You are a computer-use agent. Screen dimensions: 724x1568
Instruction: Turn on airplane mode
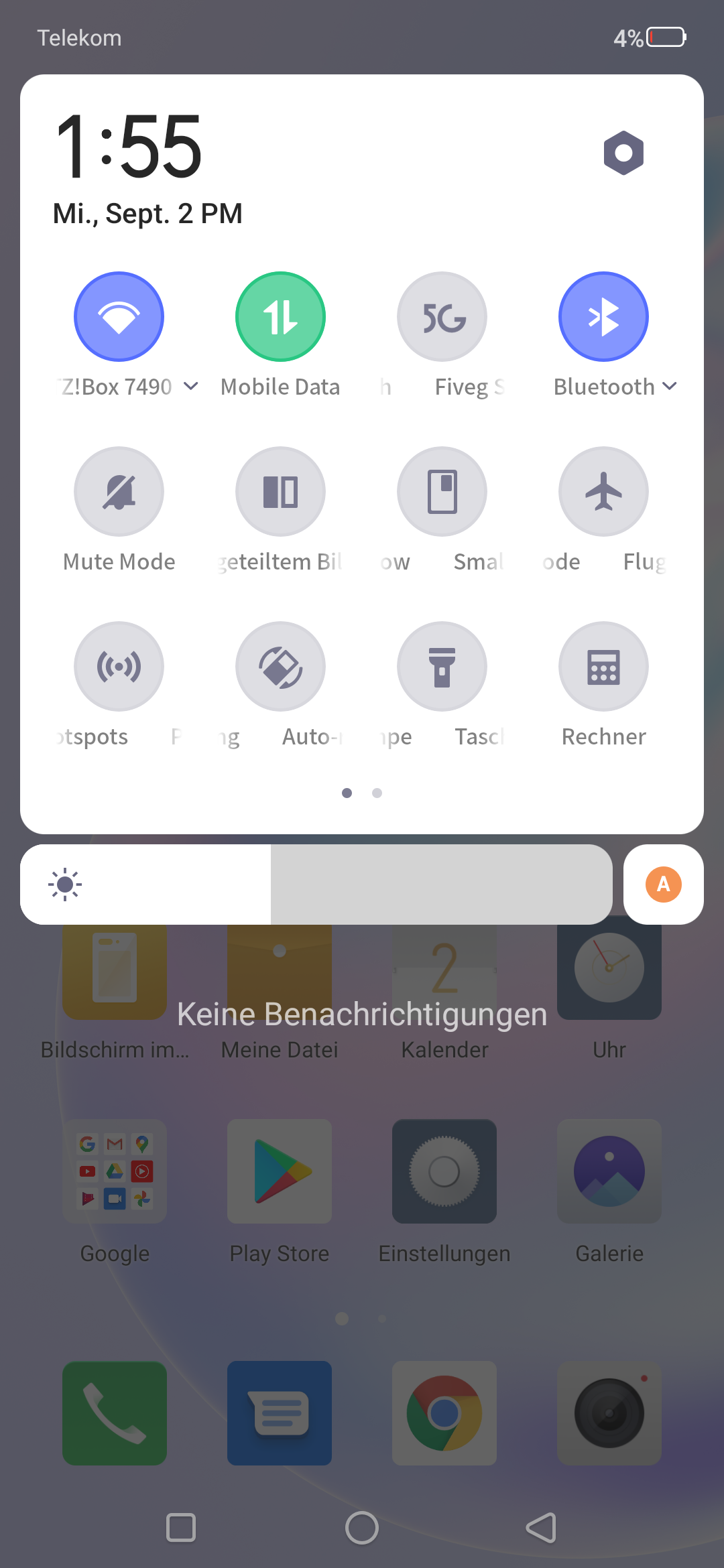603,491
